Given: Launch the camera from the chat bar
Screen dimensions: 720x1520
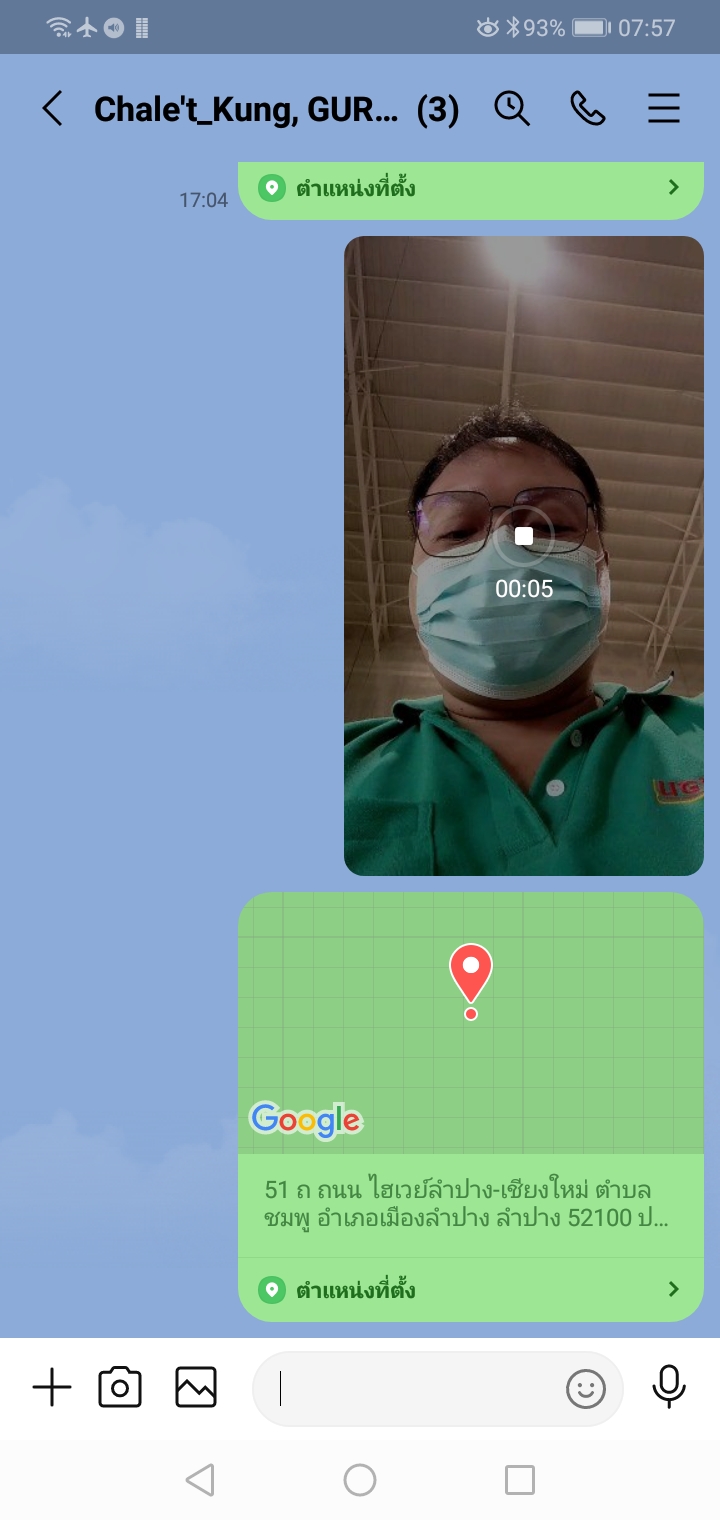Looking at the screenshot, I should coord(120,1388).
